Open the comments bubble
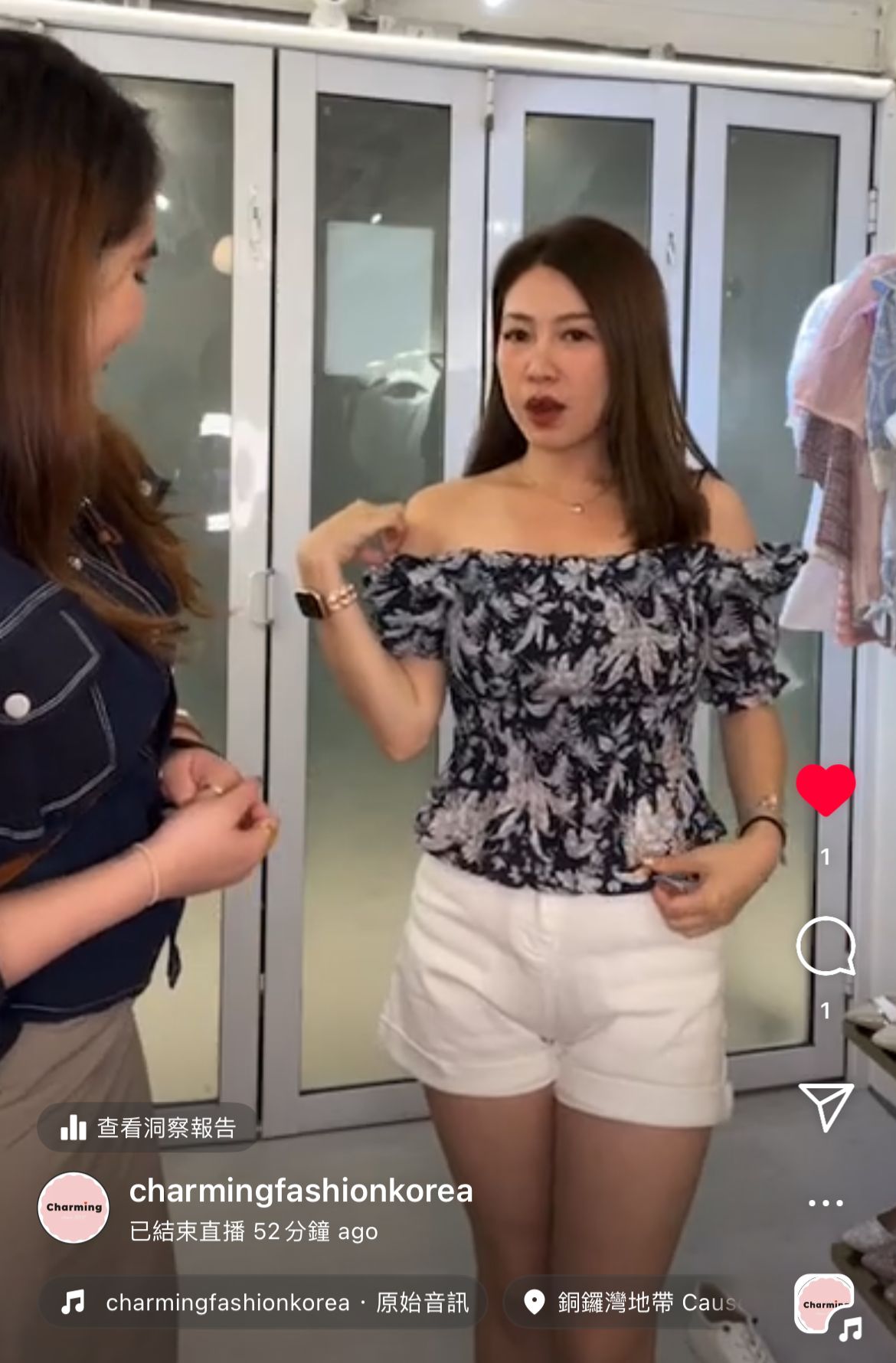This screenshot has width=896, height=1363. point(826,945)
